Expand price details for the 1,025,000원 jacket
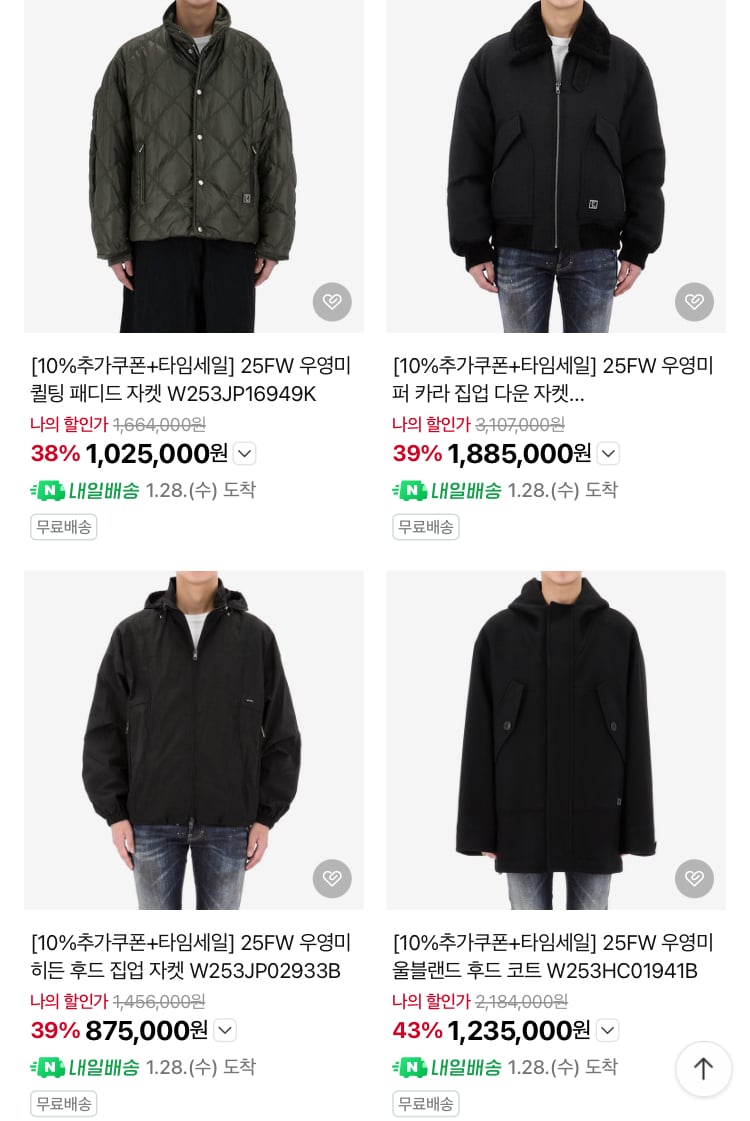 (245, 454)
